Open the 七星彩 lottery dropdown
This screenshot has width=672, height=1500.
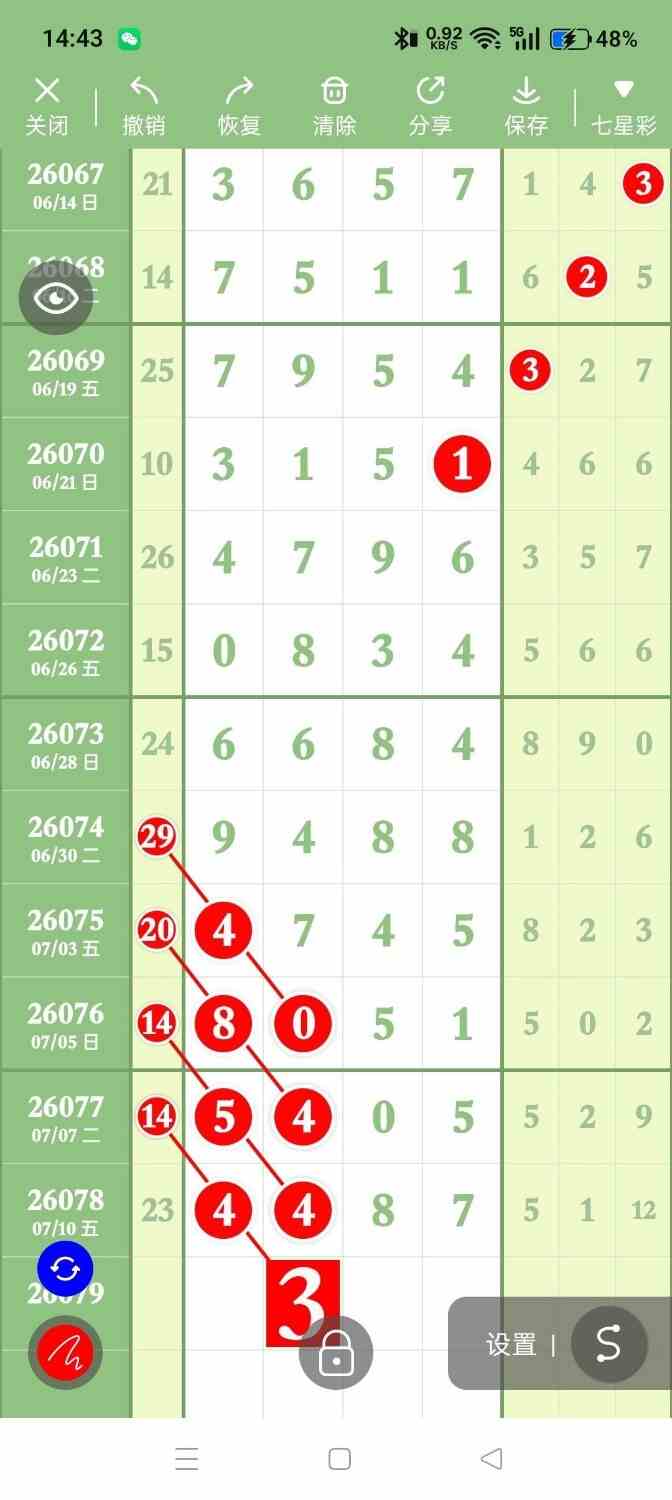coord(624,107)
